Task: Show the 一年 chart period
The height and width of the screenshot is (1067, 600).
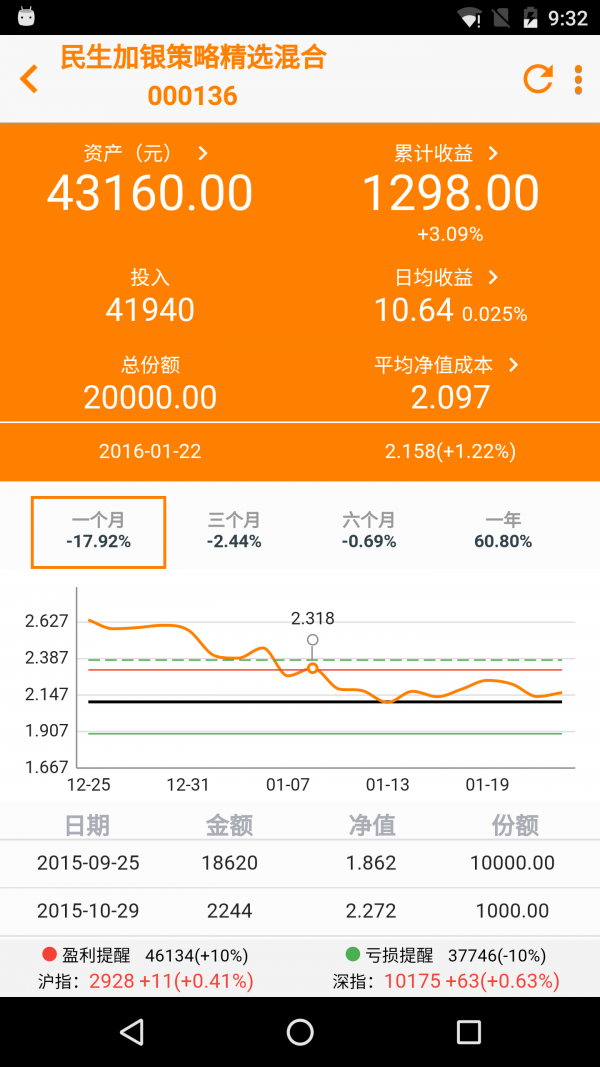Action: pyautogui.click(x=503, y=531)
